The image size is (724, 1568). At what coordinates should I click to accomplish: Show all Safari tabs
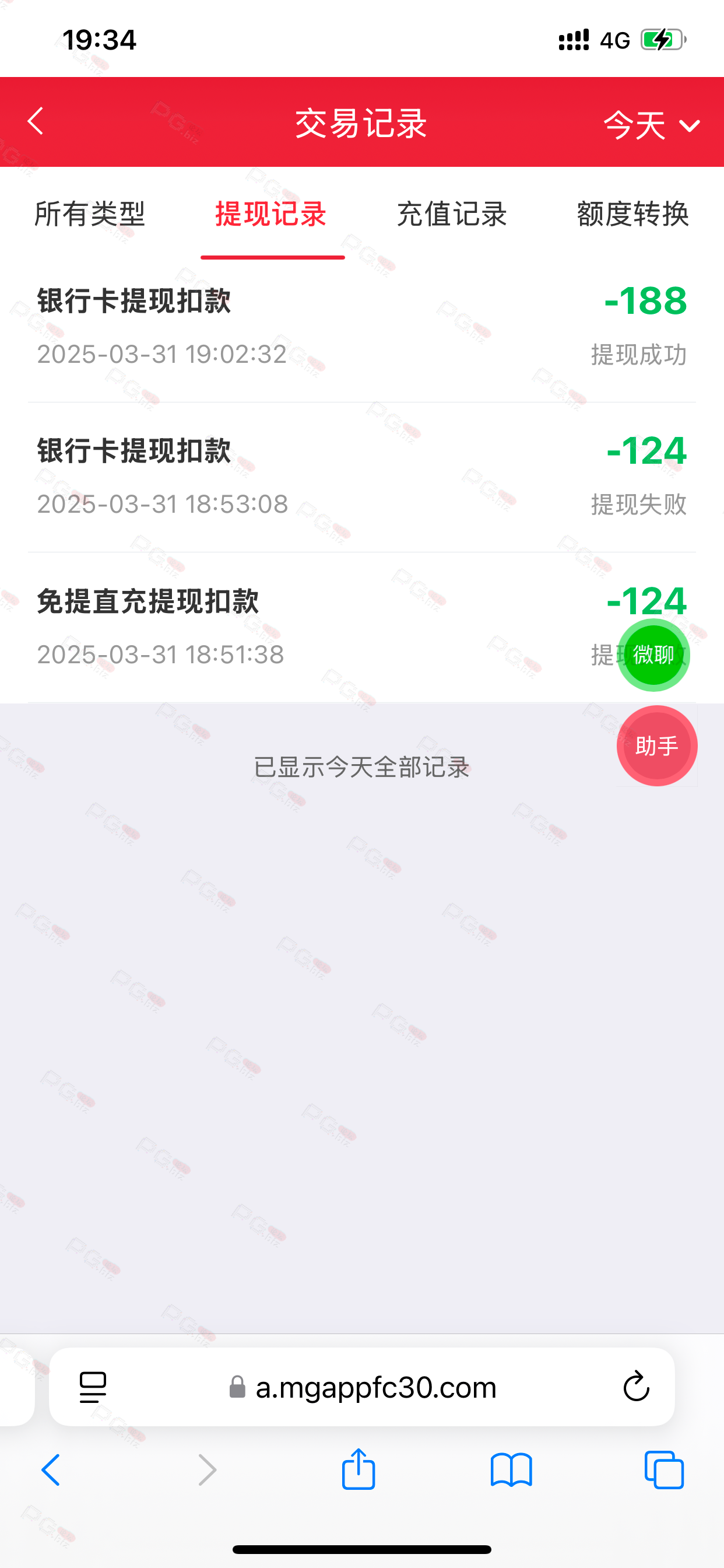coord(665,1470)
